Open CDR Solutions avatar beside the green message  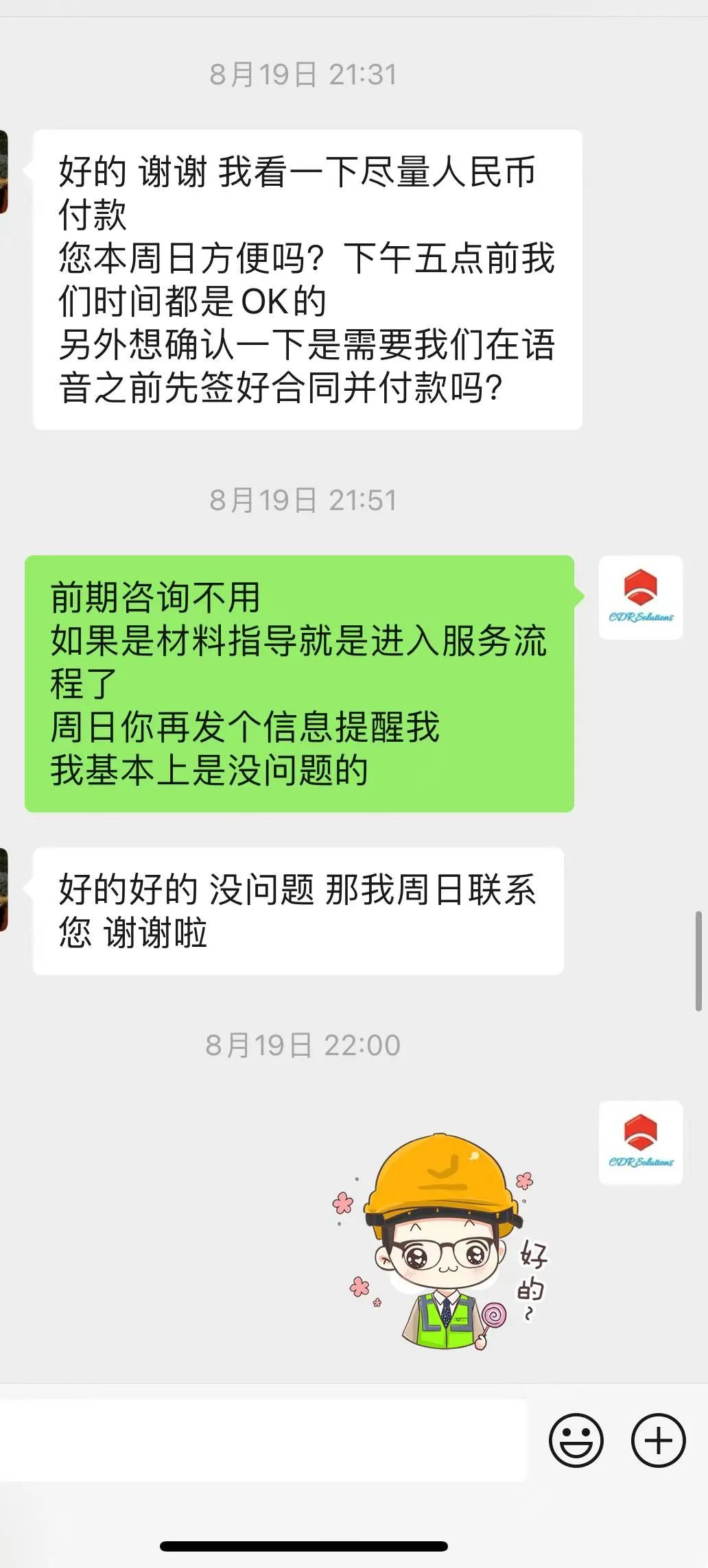(641, 597)
